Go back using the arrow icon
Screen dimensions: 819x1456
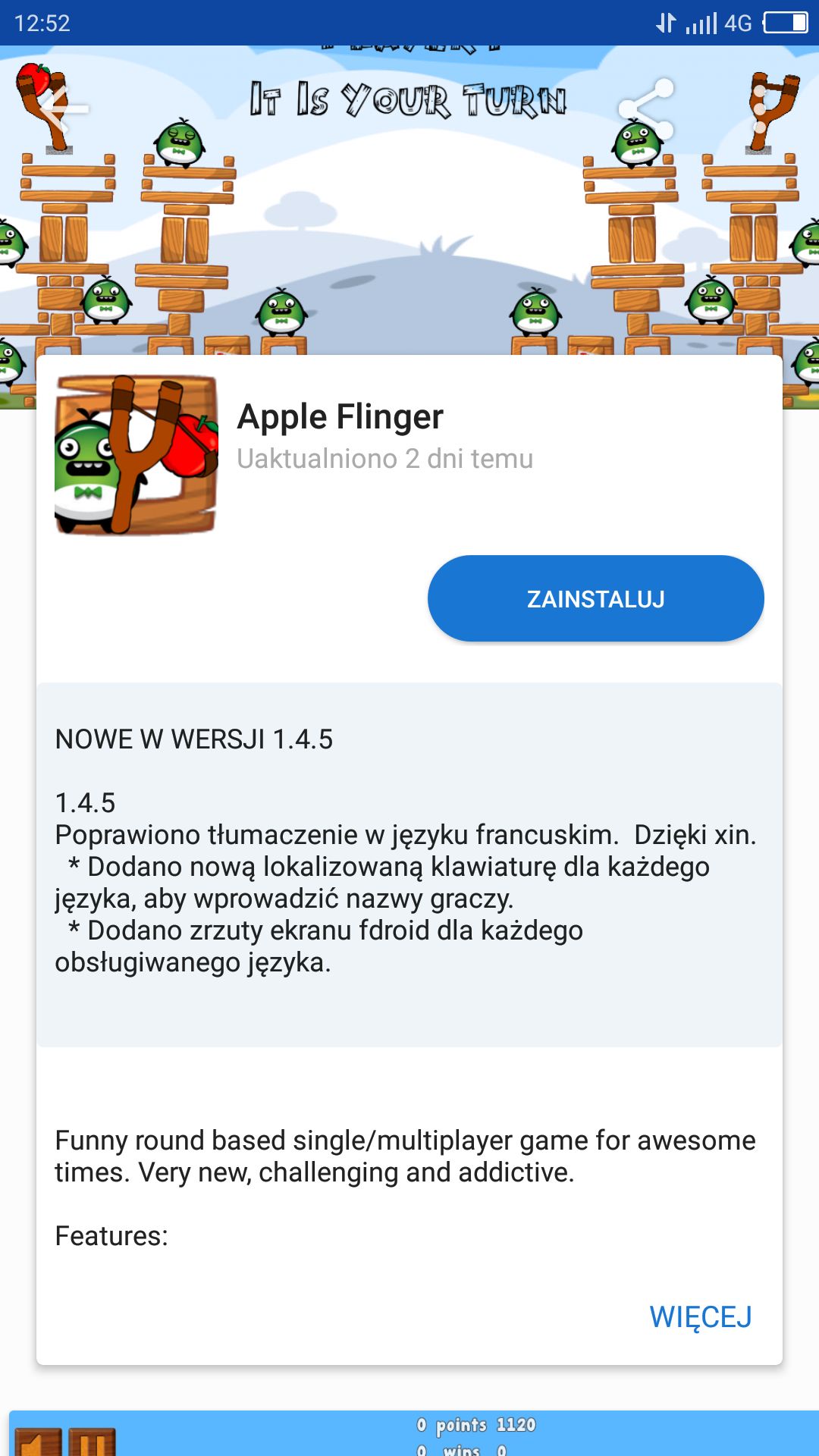(64, 108)
